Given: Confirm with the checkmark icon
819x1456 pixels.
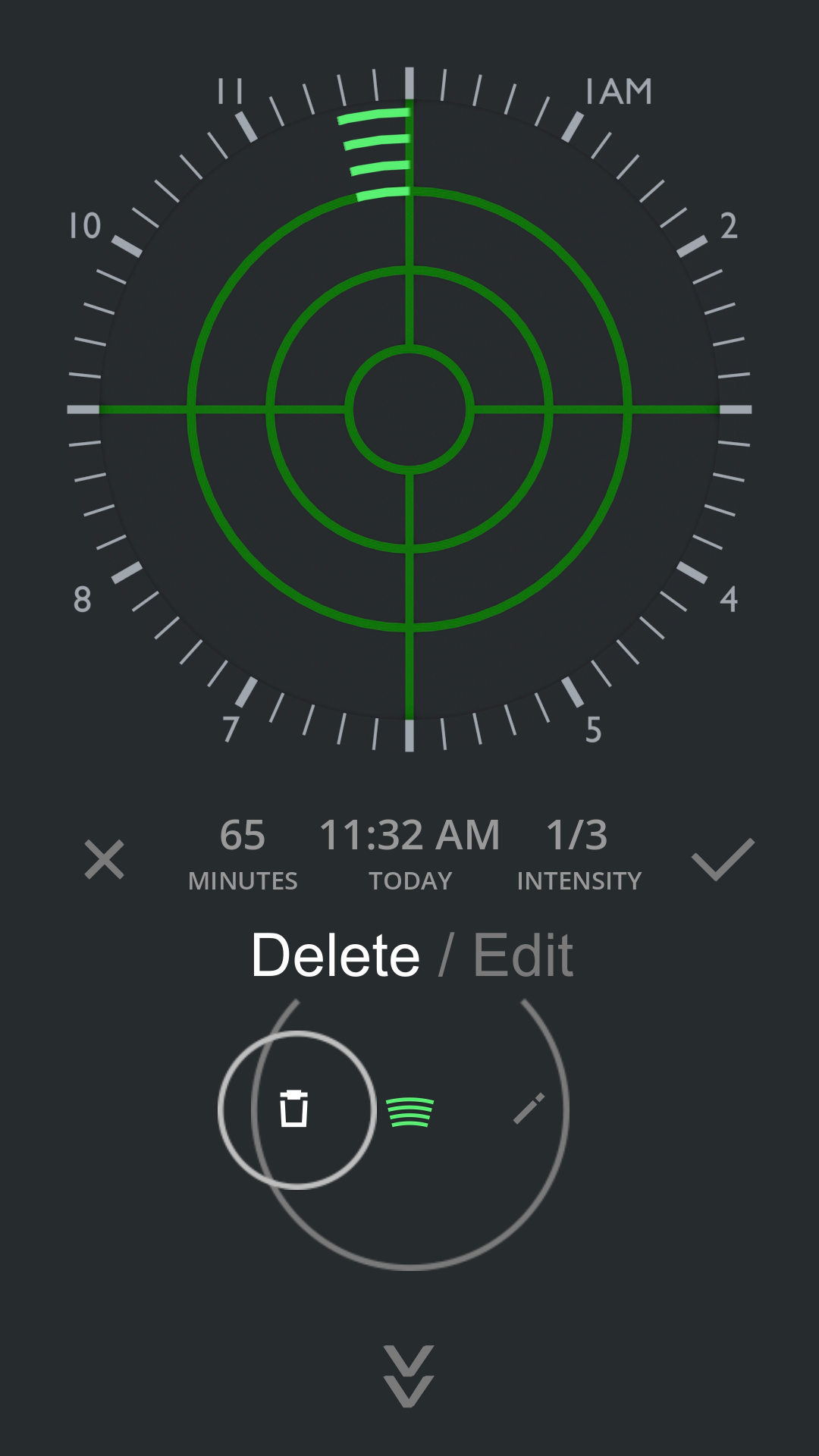Looking at the screenshot, I should 723,859.
